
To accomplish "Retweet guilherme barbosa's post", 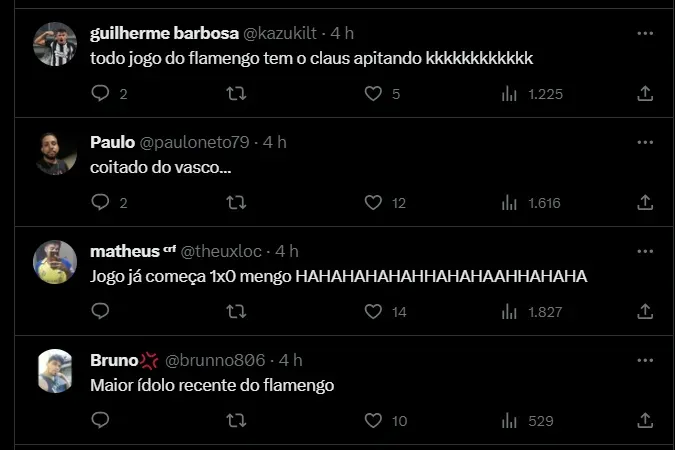I will (x=237, y=93).
